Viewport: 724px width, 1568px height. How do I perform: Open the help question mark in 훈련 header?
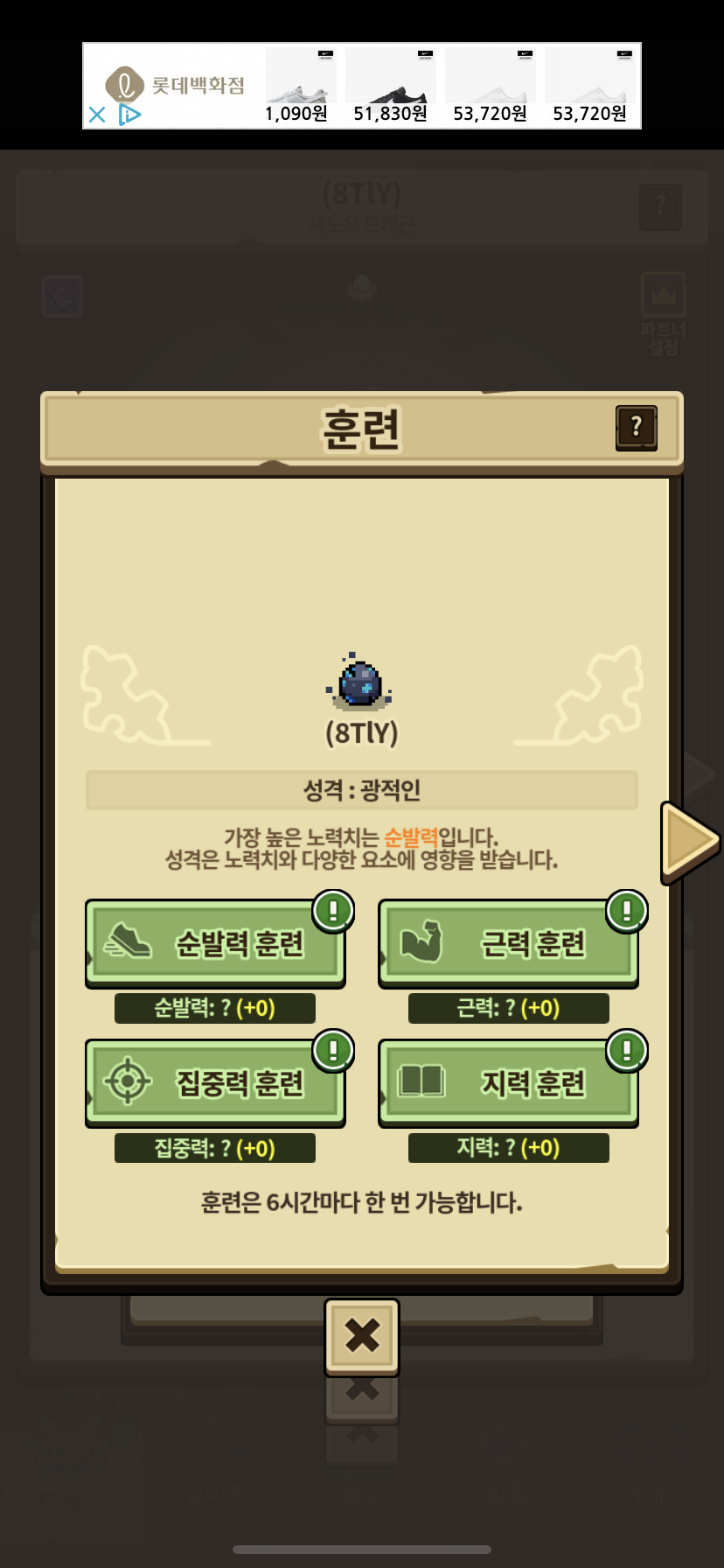636,427
